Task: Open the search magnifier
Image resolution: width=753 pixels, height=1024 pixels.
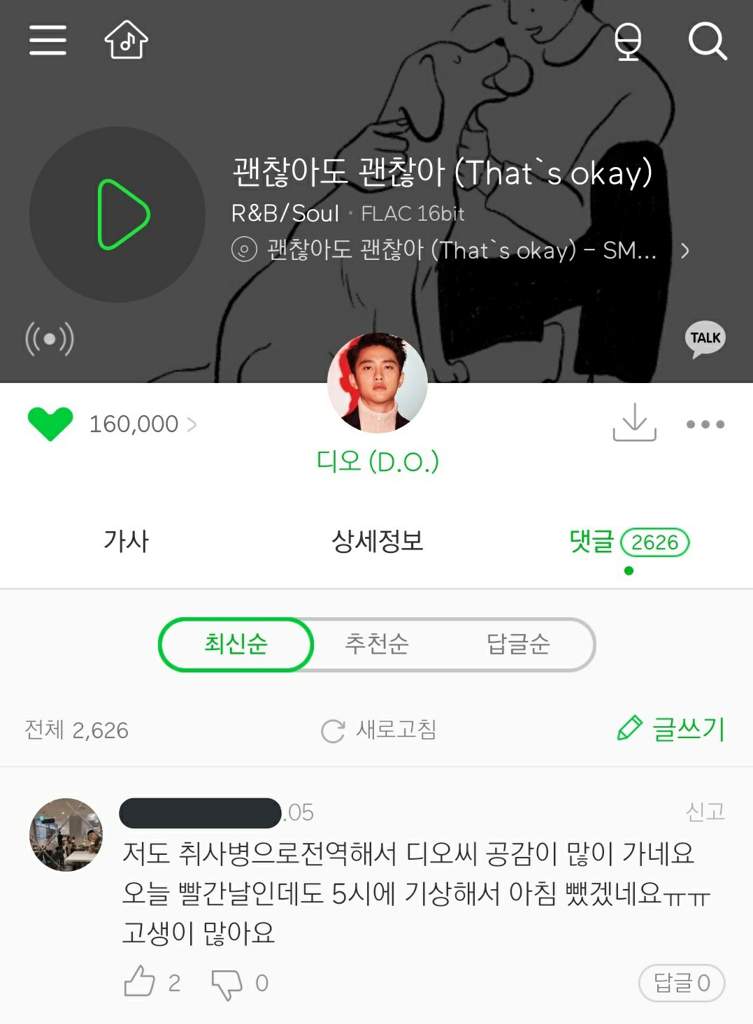Action: (707, 42)
